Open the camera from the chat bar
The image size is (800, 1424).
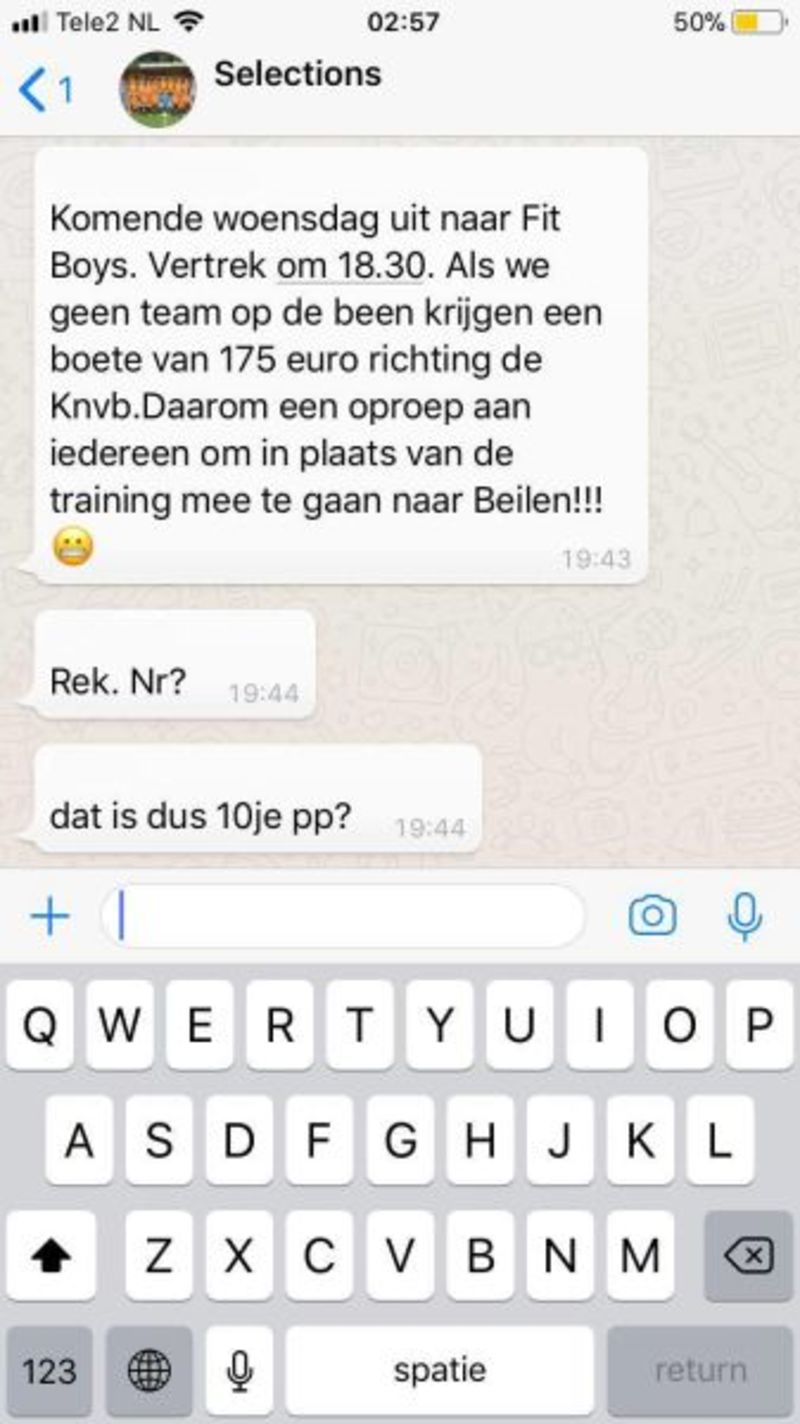tap(652, 916)
